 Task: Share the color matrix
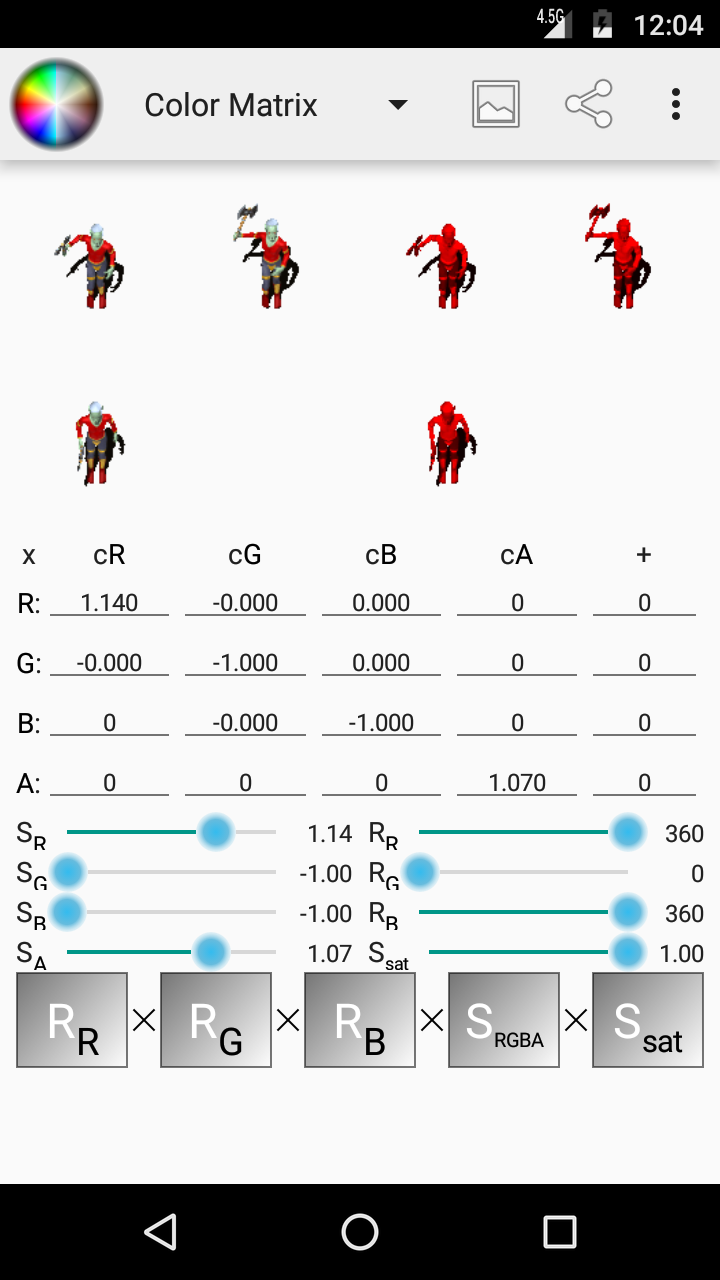tap(588, 104)
